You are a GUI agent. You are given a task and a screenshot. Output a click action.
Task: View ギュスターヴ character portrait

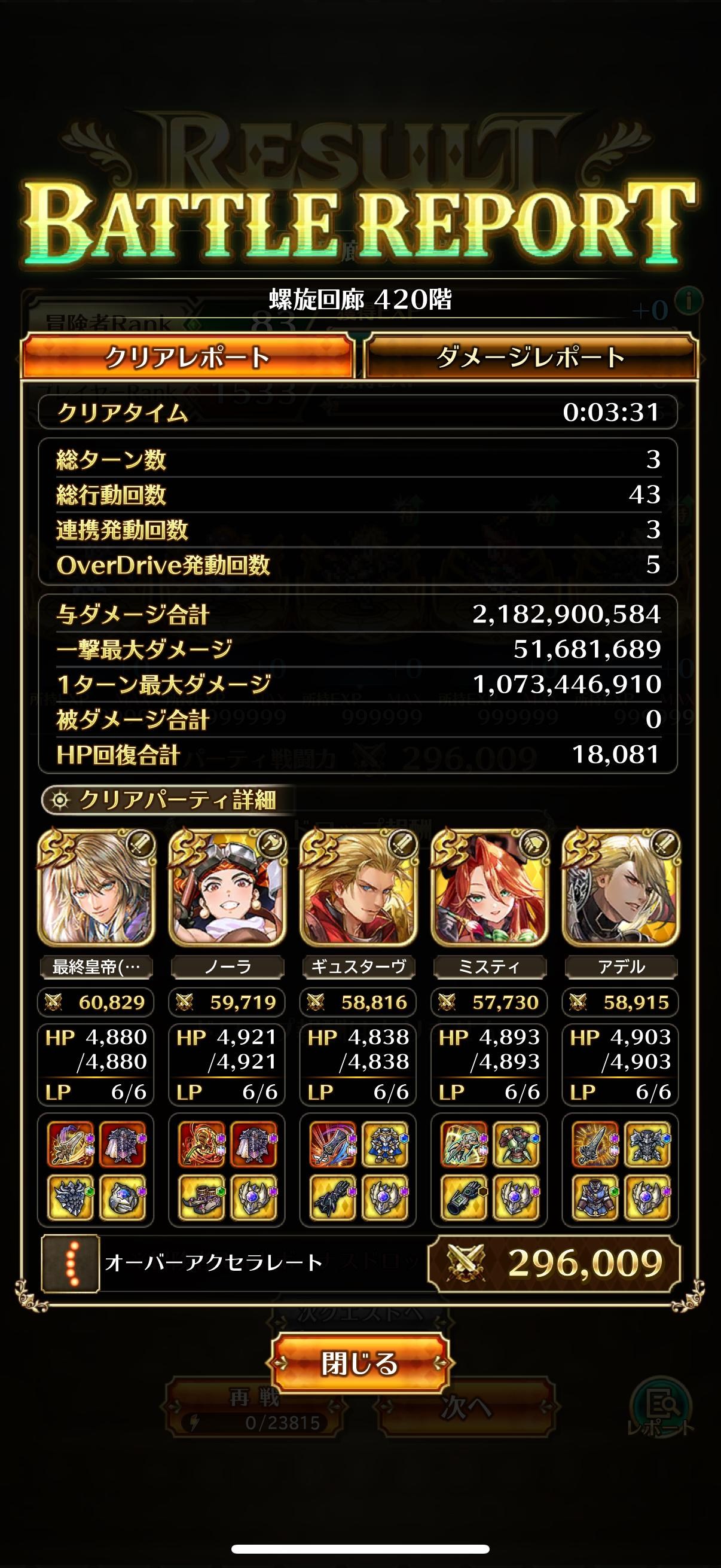(358, 887)
